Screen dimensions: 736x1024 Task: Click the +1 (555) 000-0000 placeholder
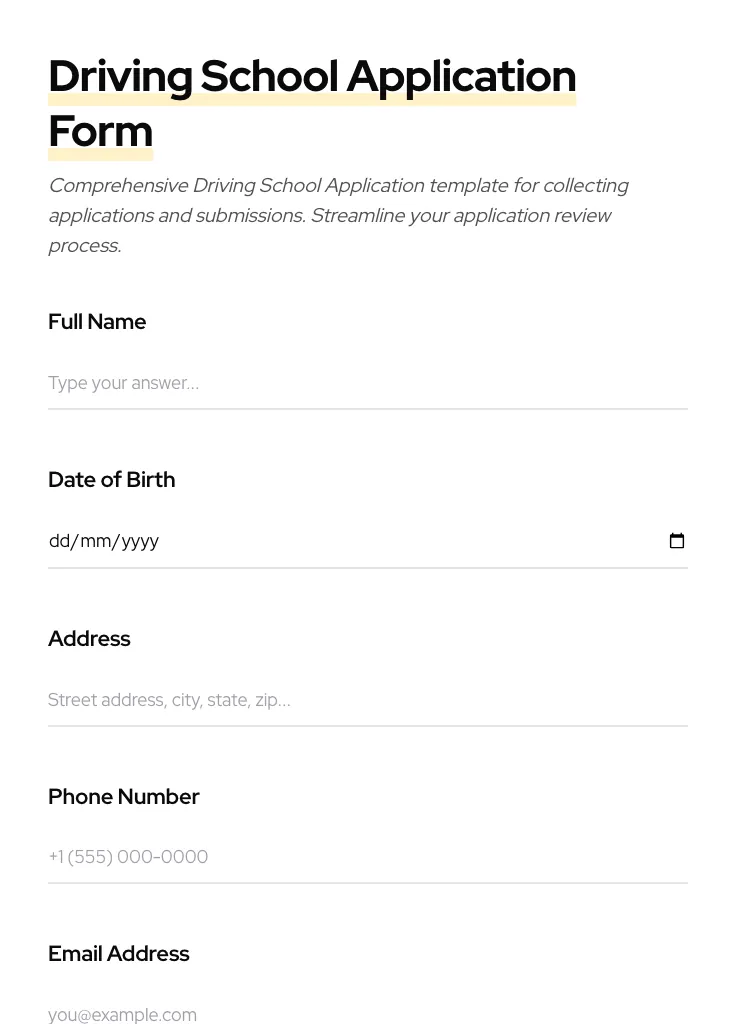point(128,857)
